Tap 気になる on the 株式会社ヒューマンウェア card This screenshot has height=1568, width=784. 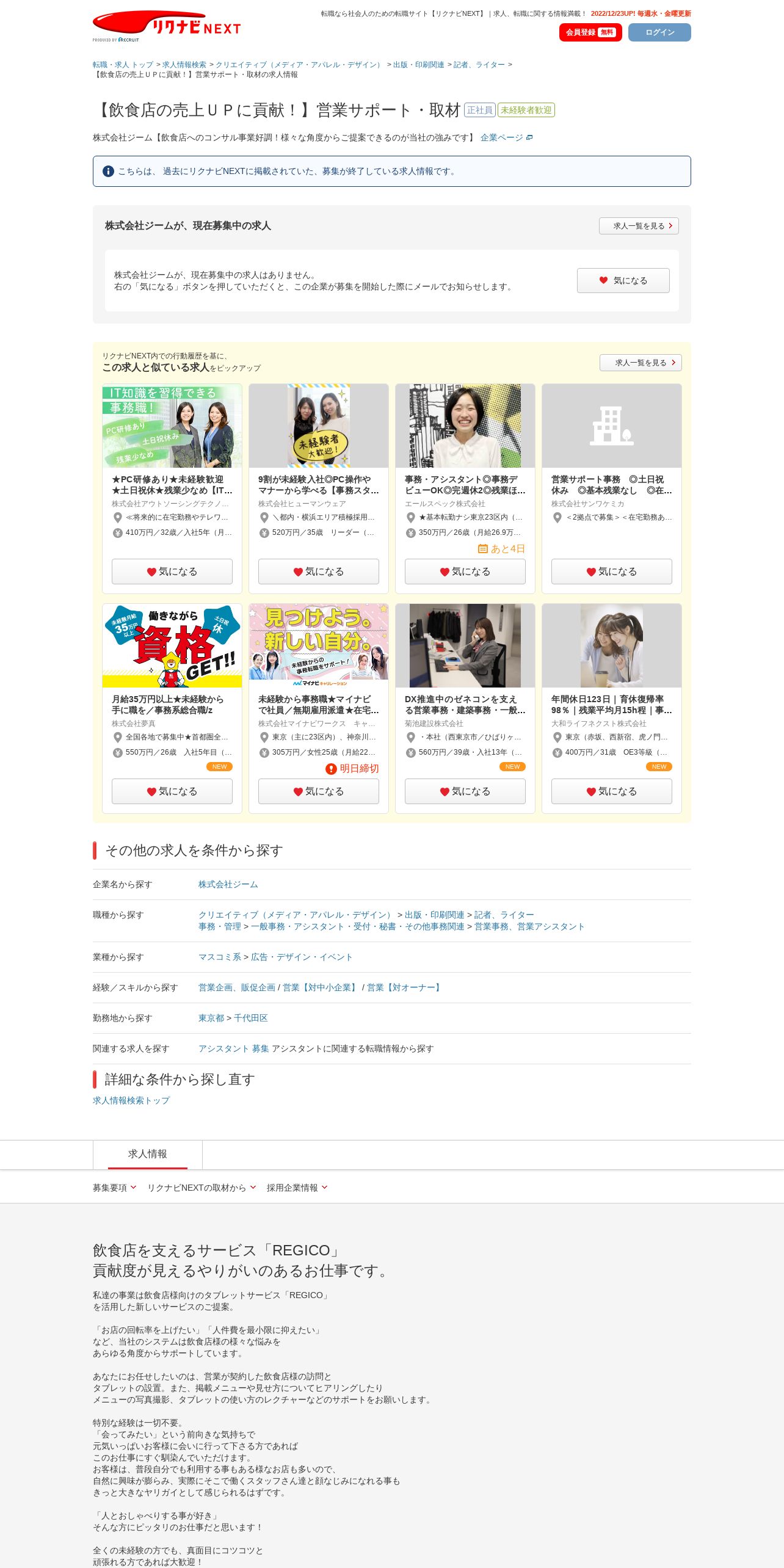click(x=319, y=572)
